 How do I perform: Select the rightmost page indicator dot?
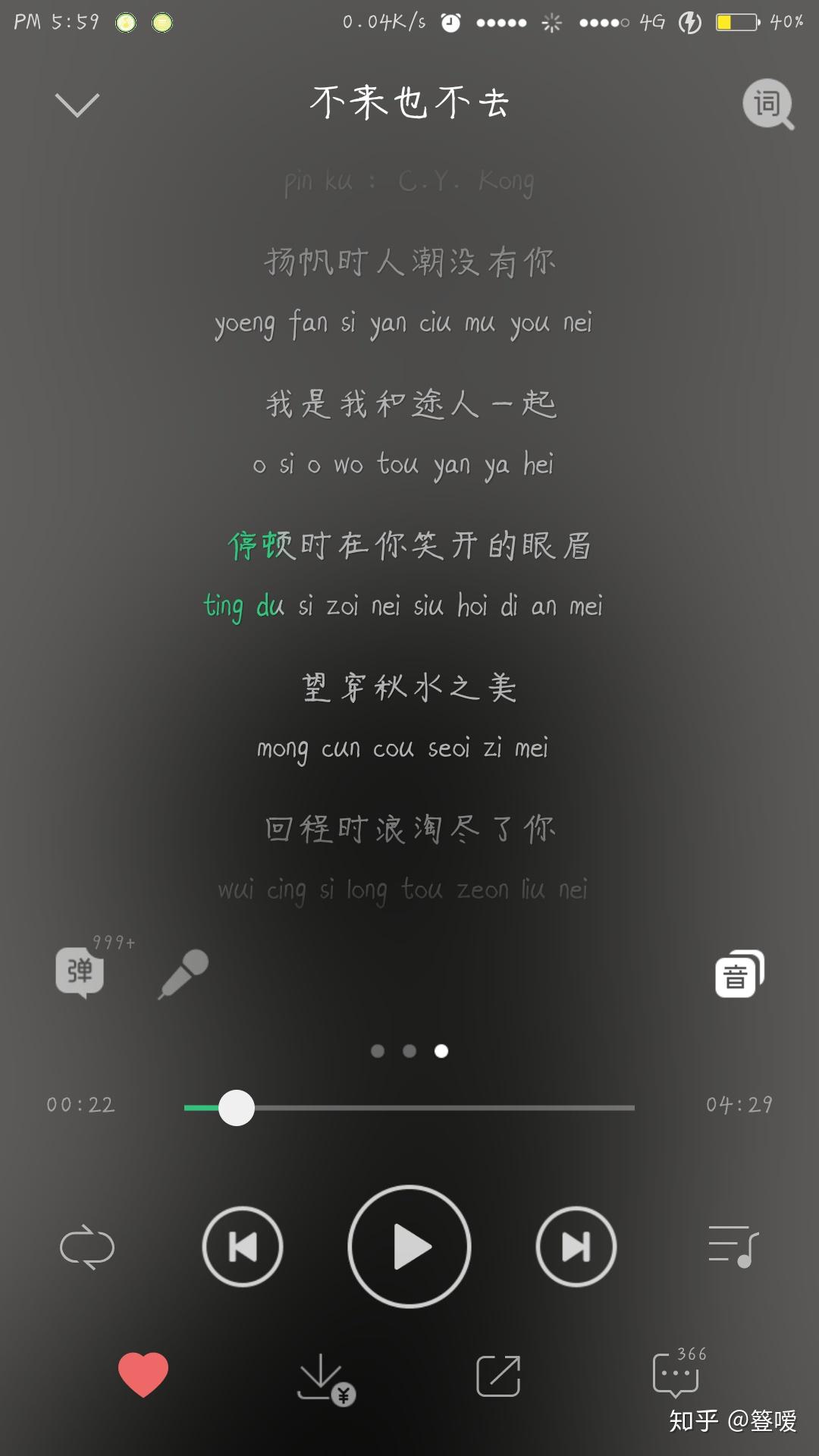click(x=441, y=1051)
